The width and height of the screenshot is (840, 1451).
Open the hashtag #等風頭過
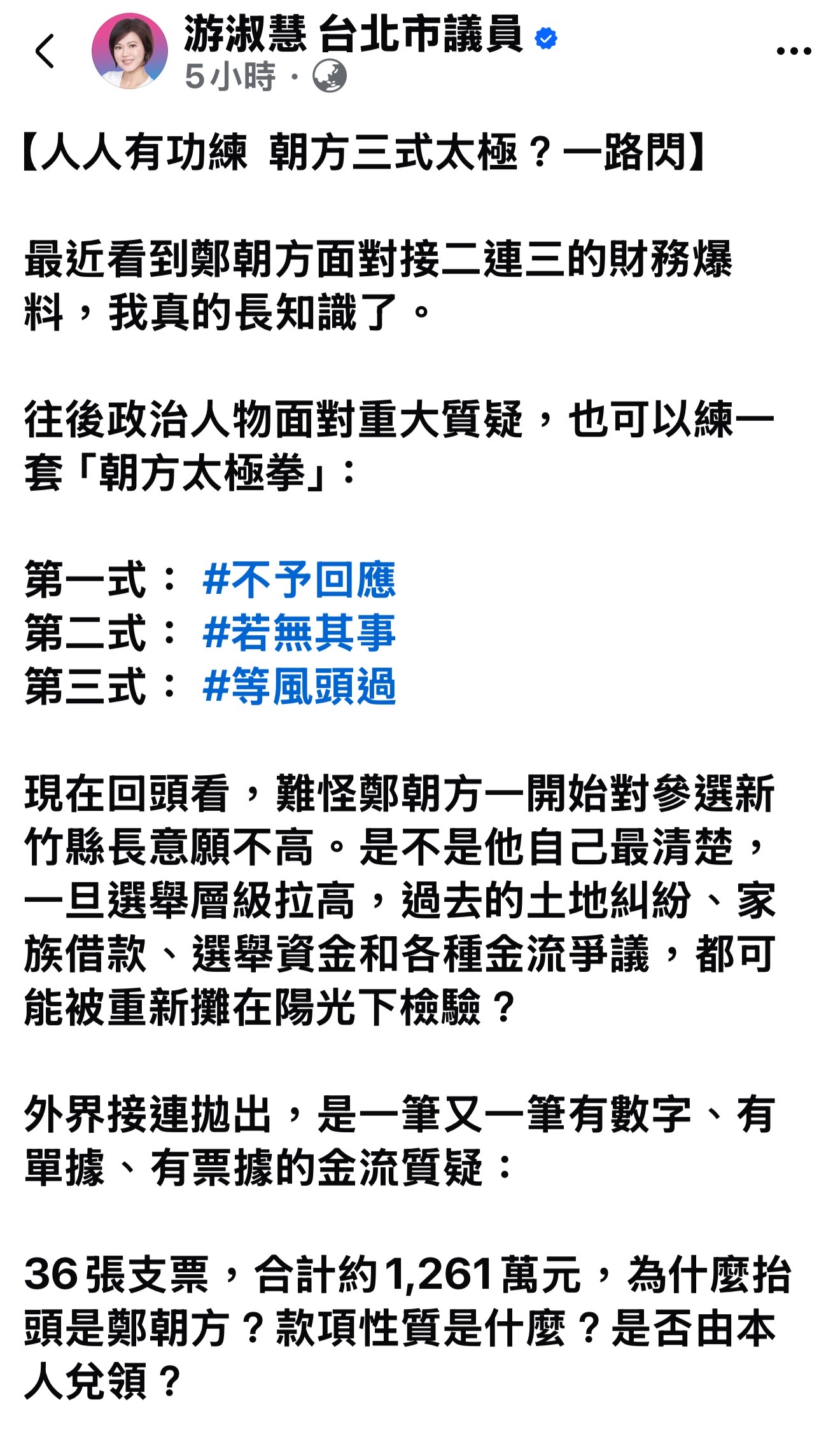[299, 687]
